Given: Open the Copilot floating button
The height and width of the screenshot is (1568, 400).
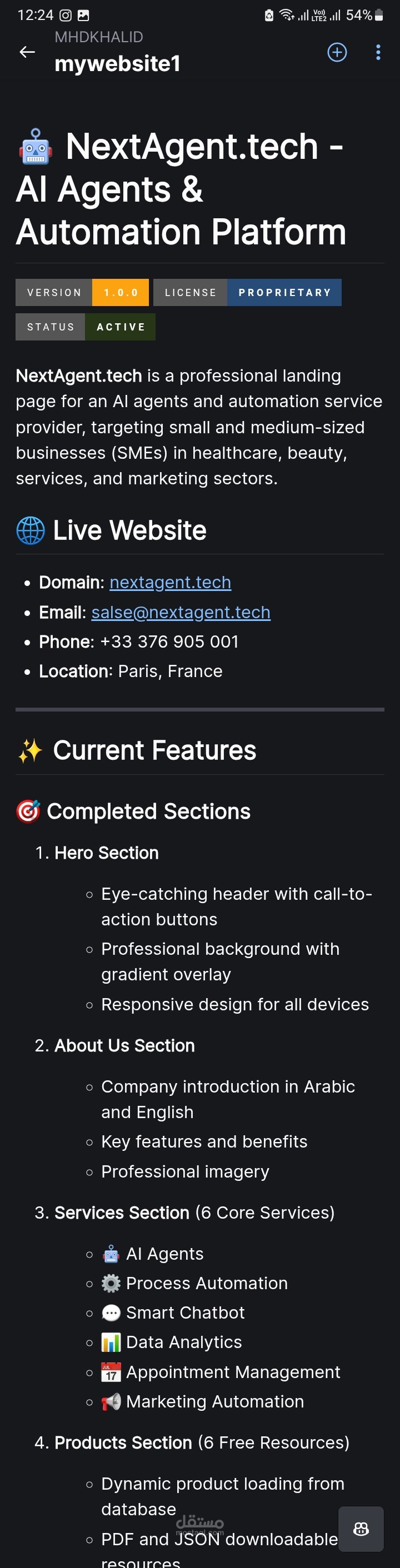Looking at the screenshot, I should point(361,1529).
